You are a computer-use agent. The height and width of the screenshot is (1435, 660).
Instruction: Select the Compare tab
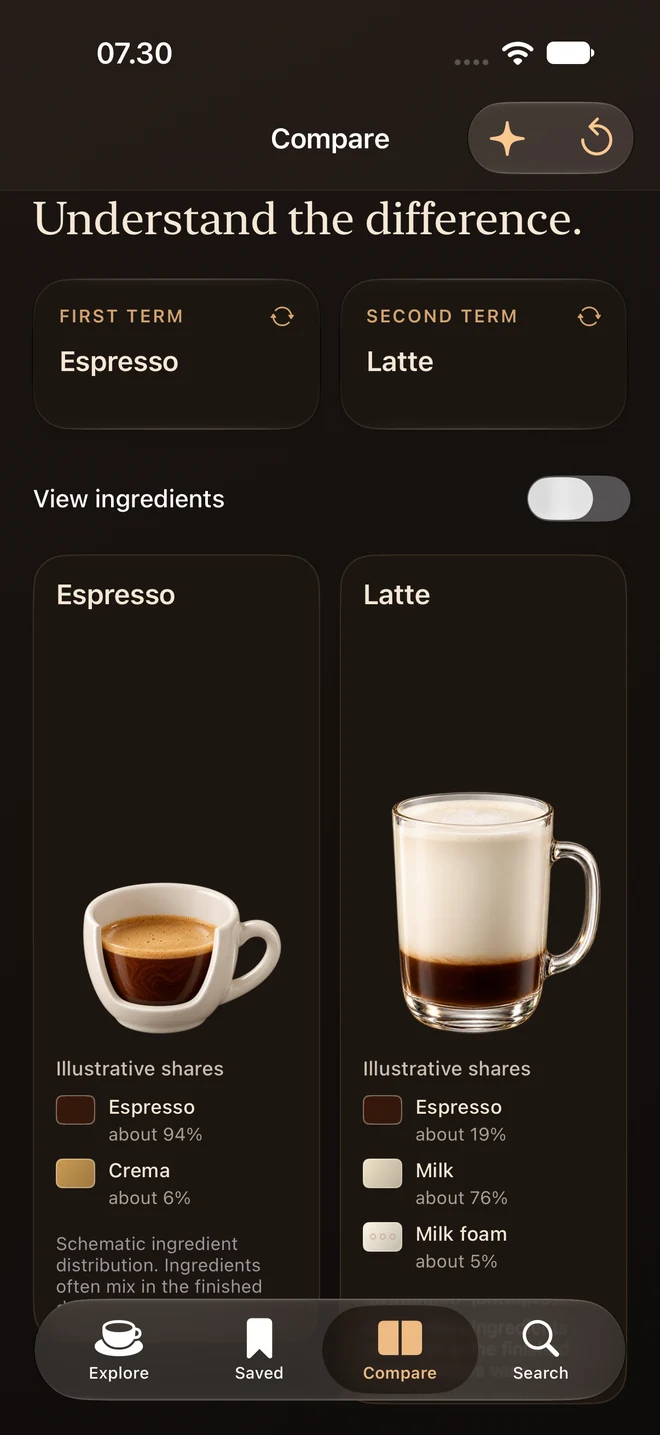click(x=399, y=1350)
